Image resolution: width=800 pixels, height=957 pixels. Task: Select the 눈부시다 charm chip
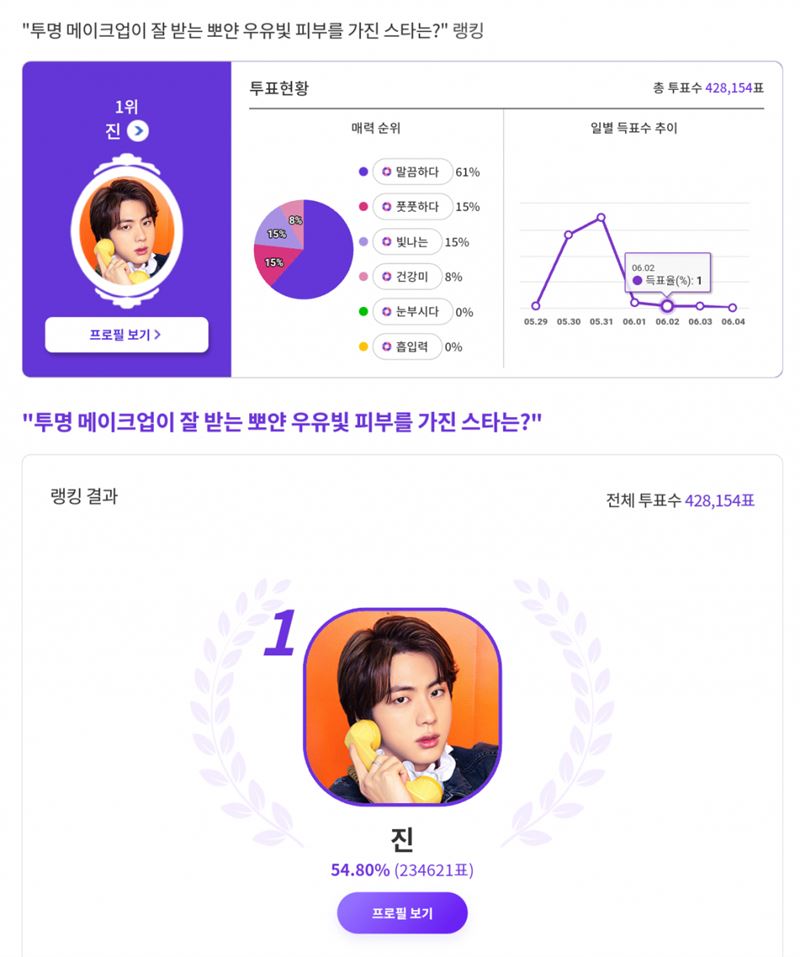click(411, 312)
